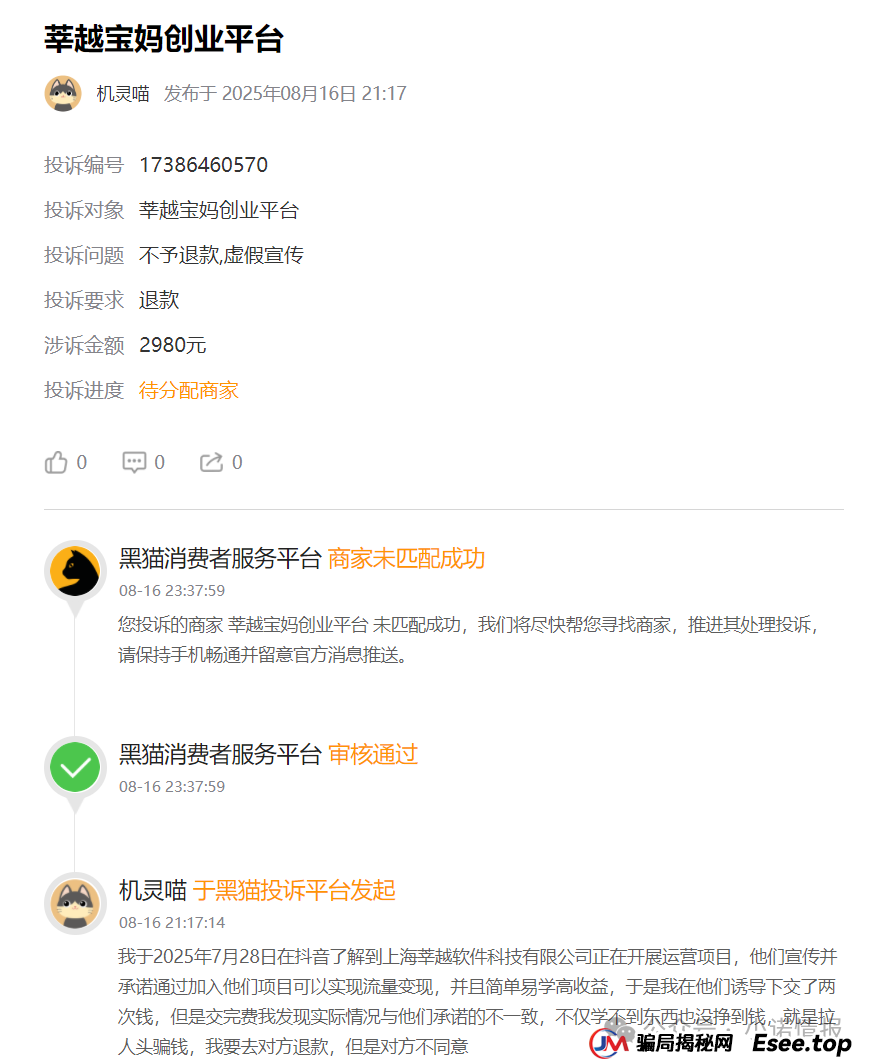This screenshot has height=1064, width=870.
Task: Click the share icon next to comment count
Action: [x=212, y=462]
